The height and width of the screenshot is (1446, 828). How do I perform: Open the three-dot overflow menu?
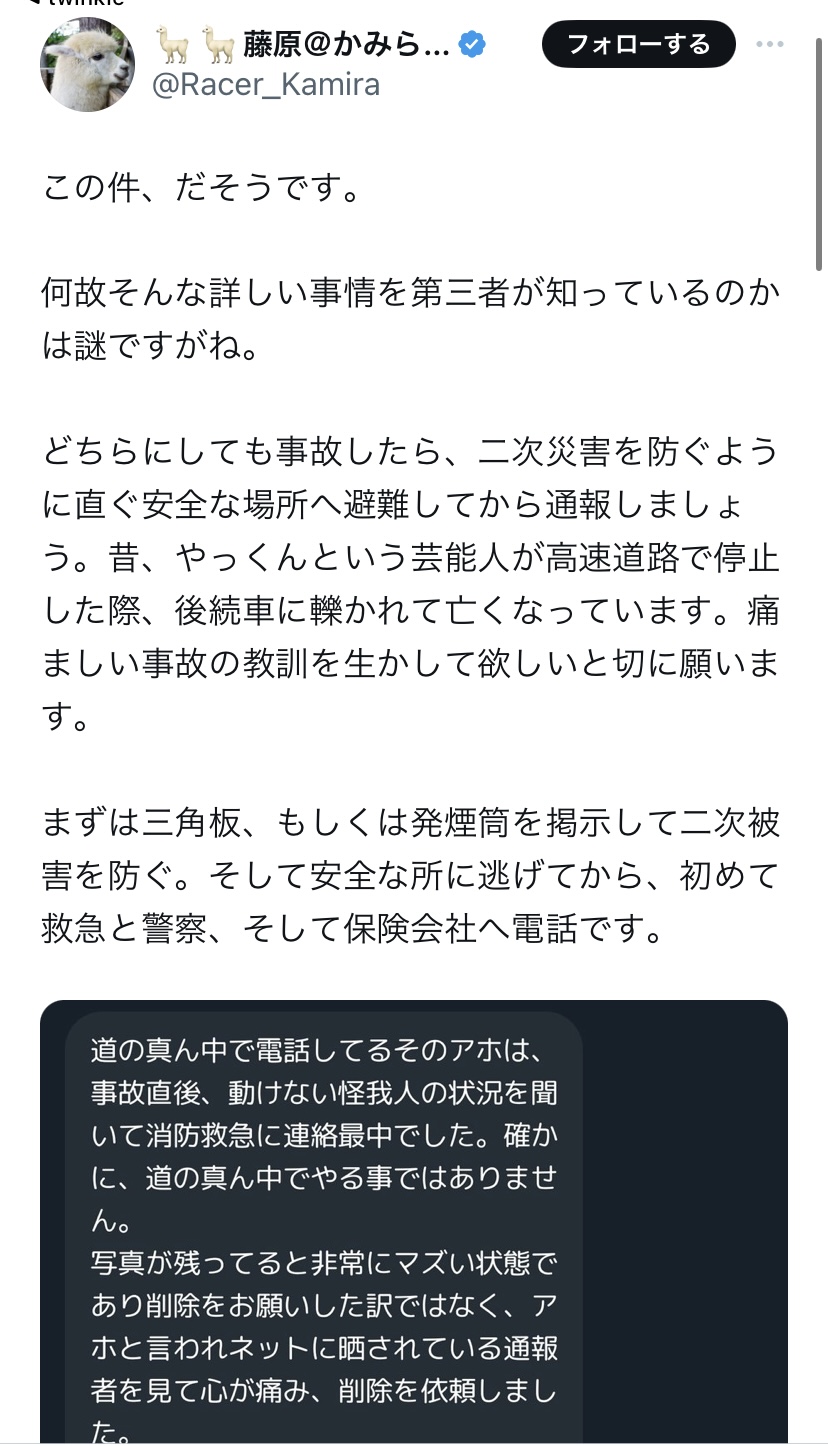[x=770, y=44]
